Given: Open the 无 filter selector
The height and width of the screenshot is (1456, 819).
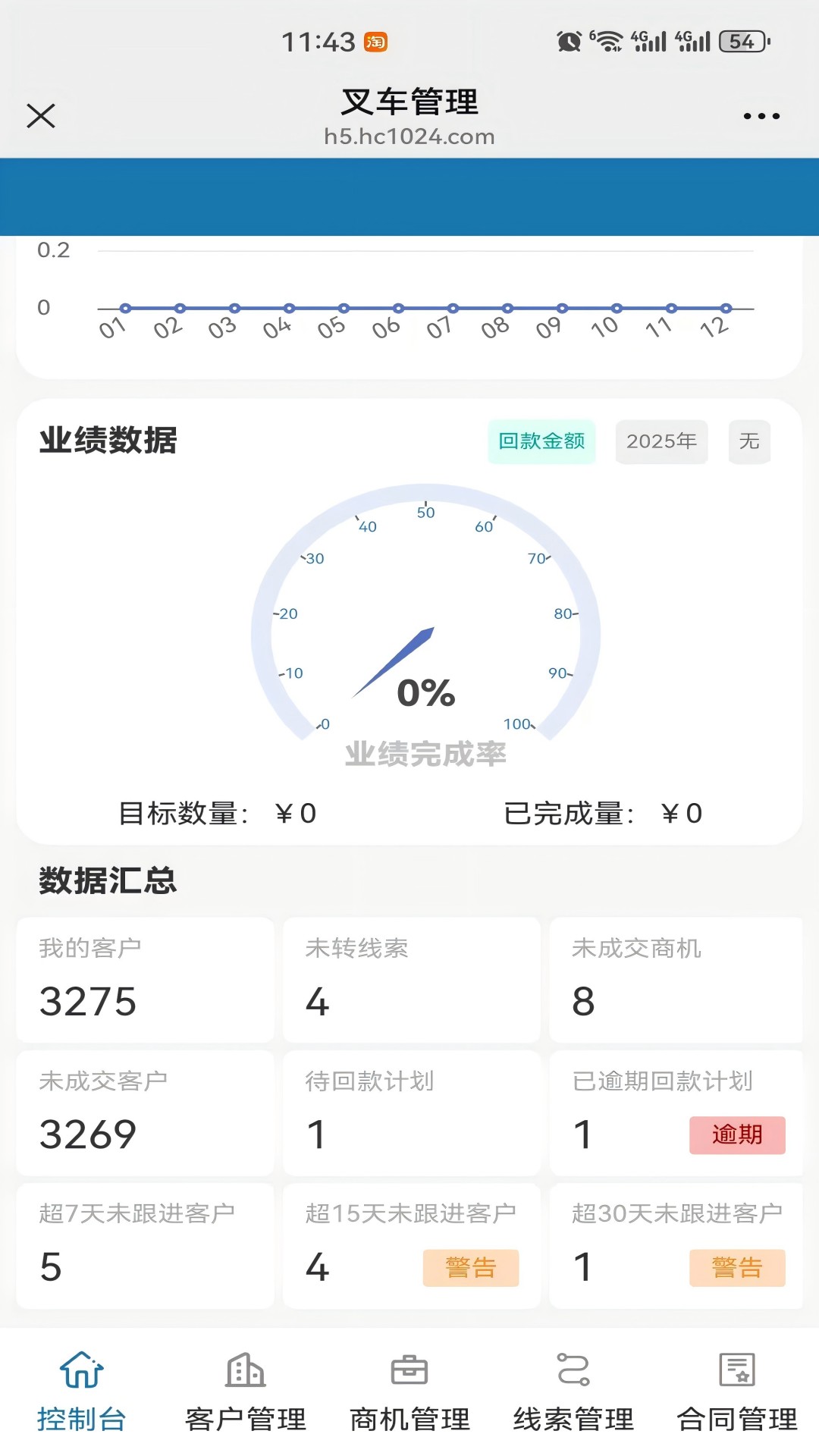Looking at the screenshot, I should coord(749,442).
